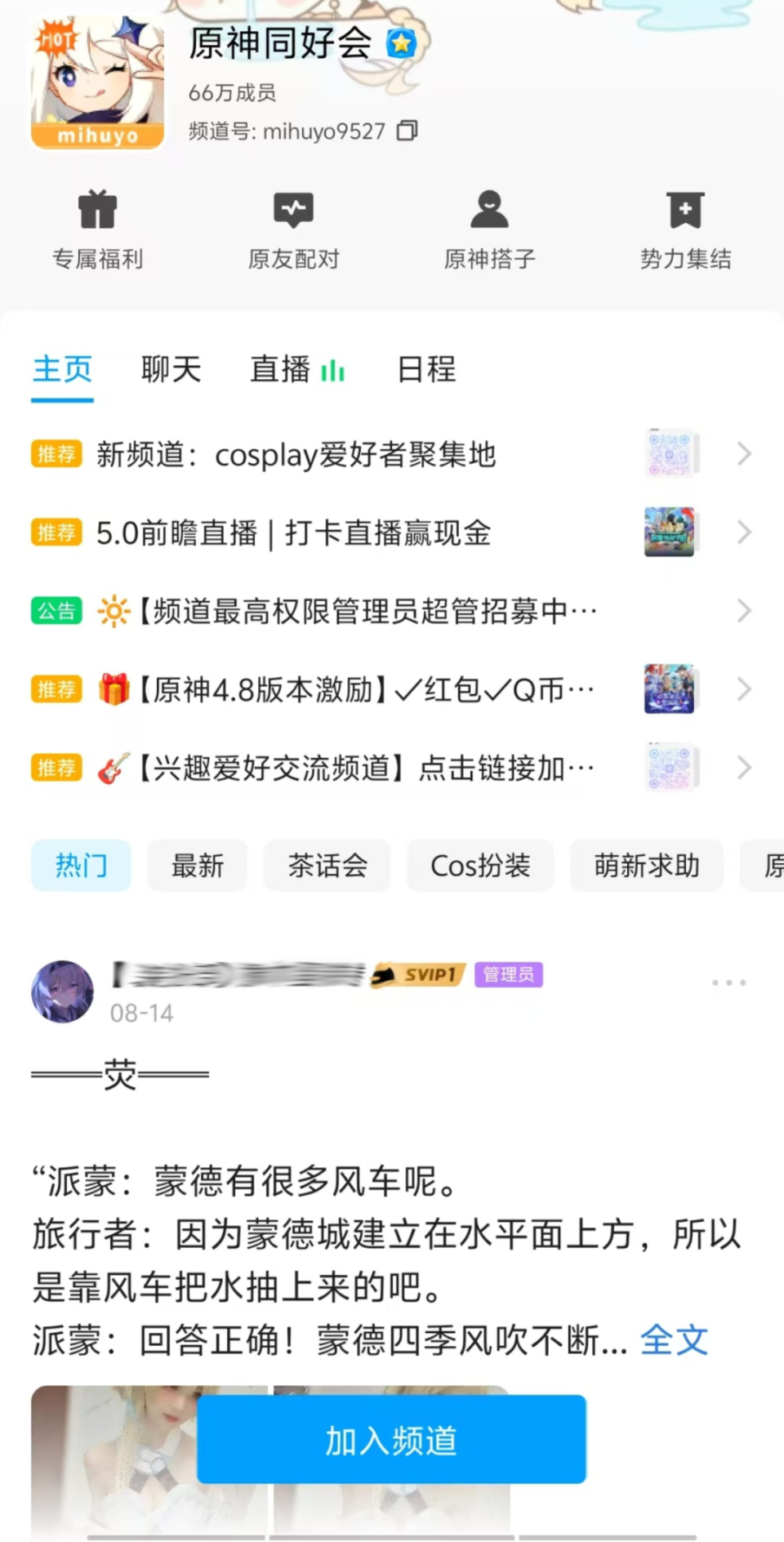Select the 最新 filter chip
Viewport: 784px width, 1542px height.
(198, 866)
